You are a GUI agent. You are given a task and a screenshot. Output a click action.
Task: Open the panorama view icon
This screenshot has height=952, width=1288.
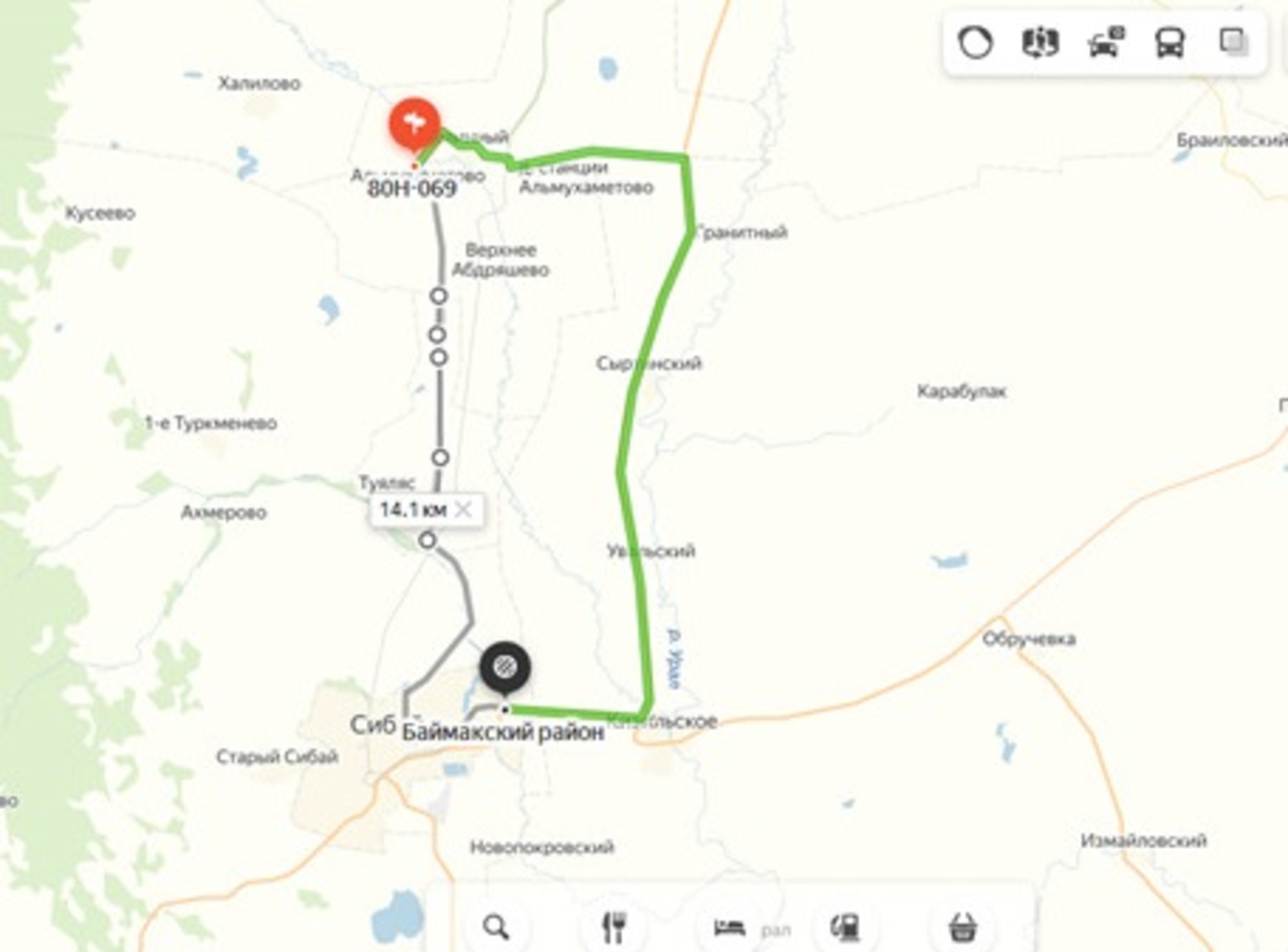pyautogui.click(x=975, y=43)
